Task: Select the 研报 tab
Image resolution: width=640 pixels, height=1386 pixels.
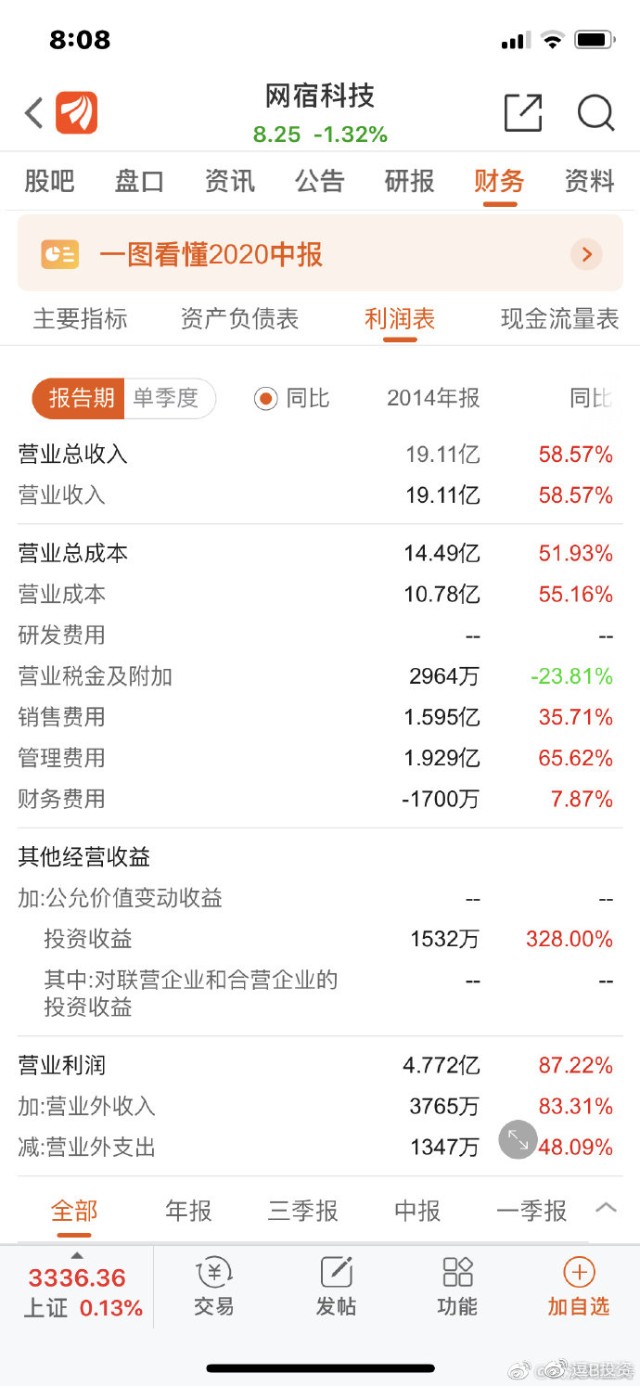Action: pyautogui.click(x=410, y=181)
